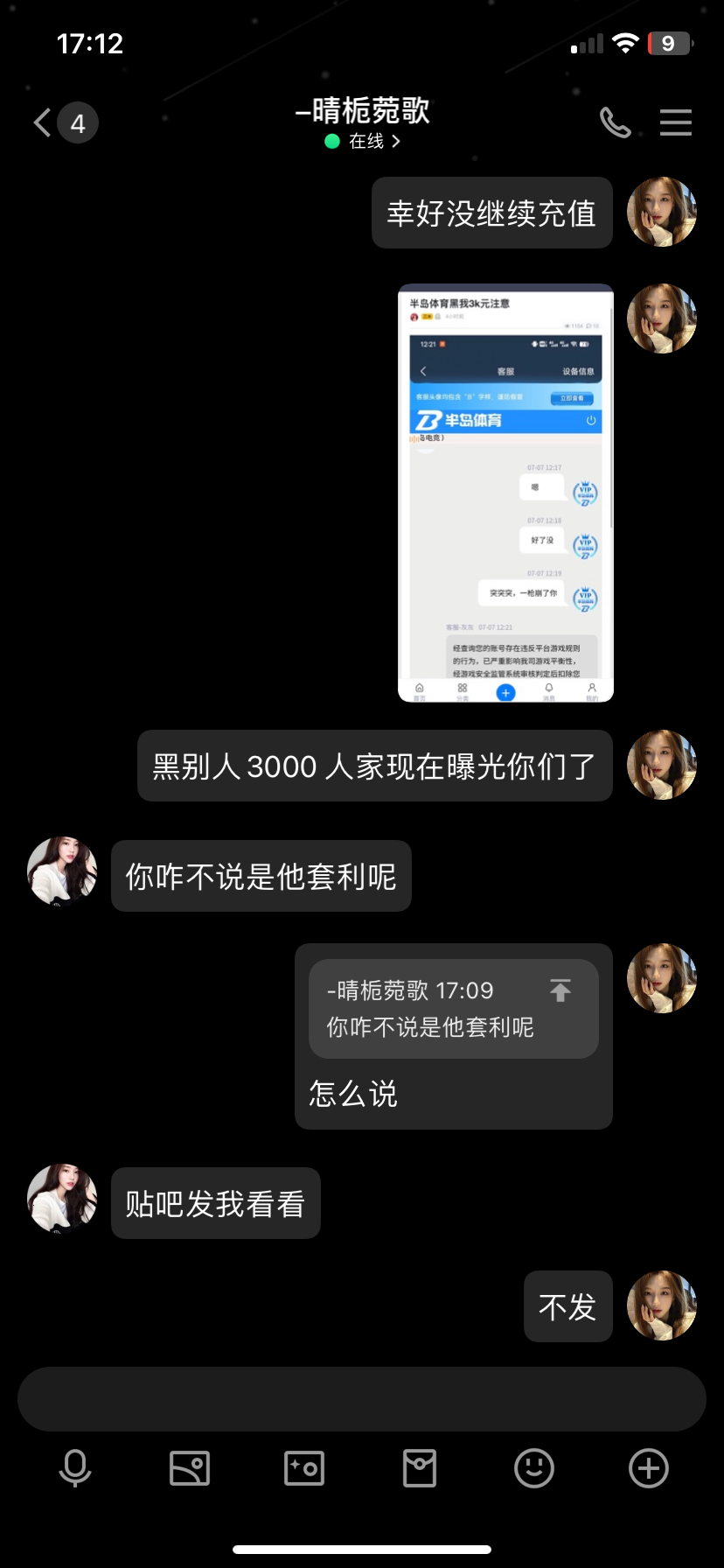
Task: Show more attachment options
Action: pyautogui.click(x=649, y=1468)
